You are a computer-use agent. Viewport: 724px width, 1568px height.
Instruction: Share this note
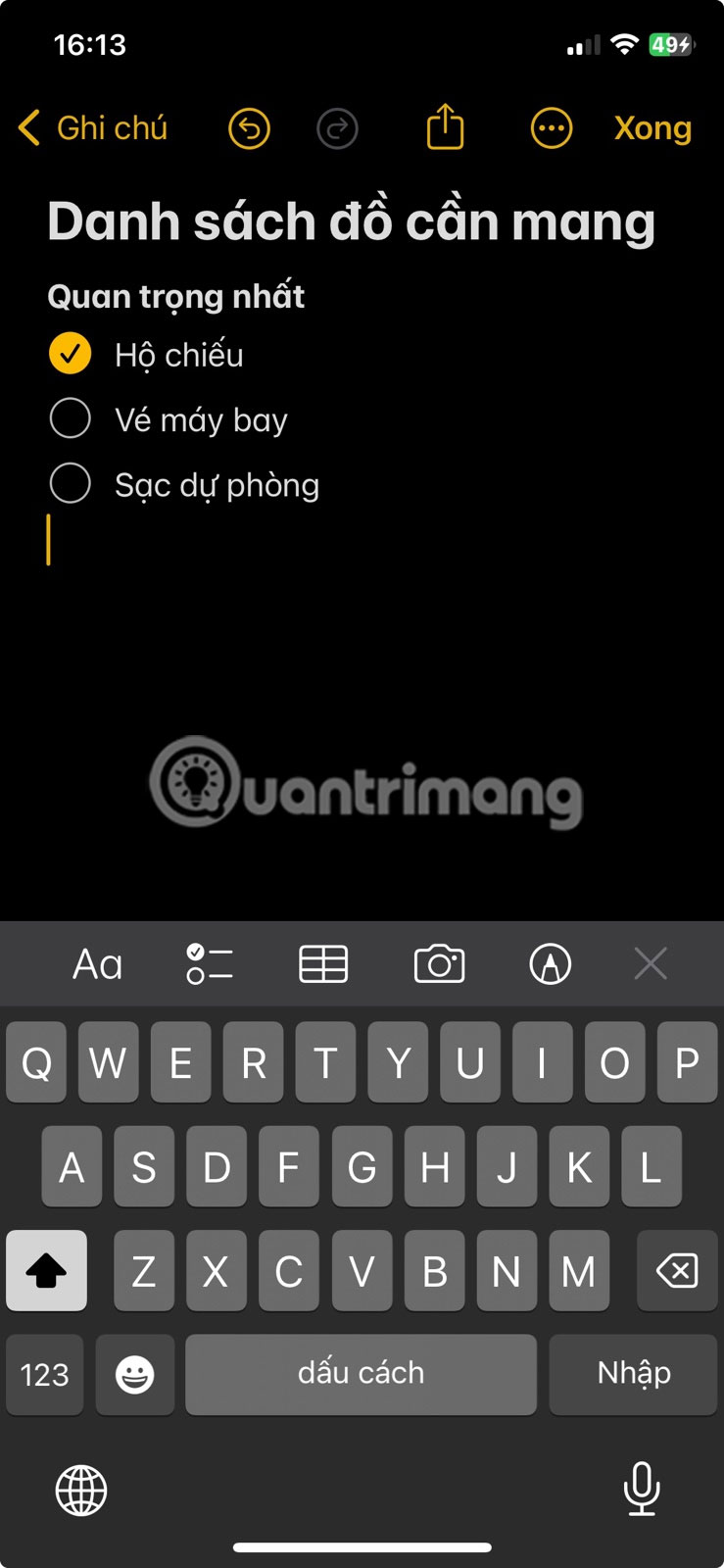(x=445, y=127)
